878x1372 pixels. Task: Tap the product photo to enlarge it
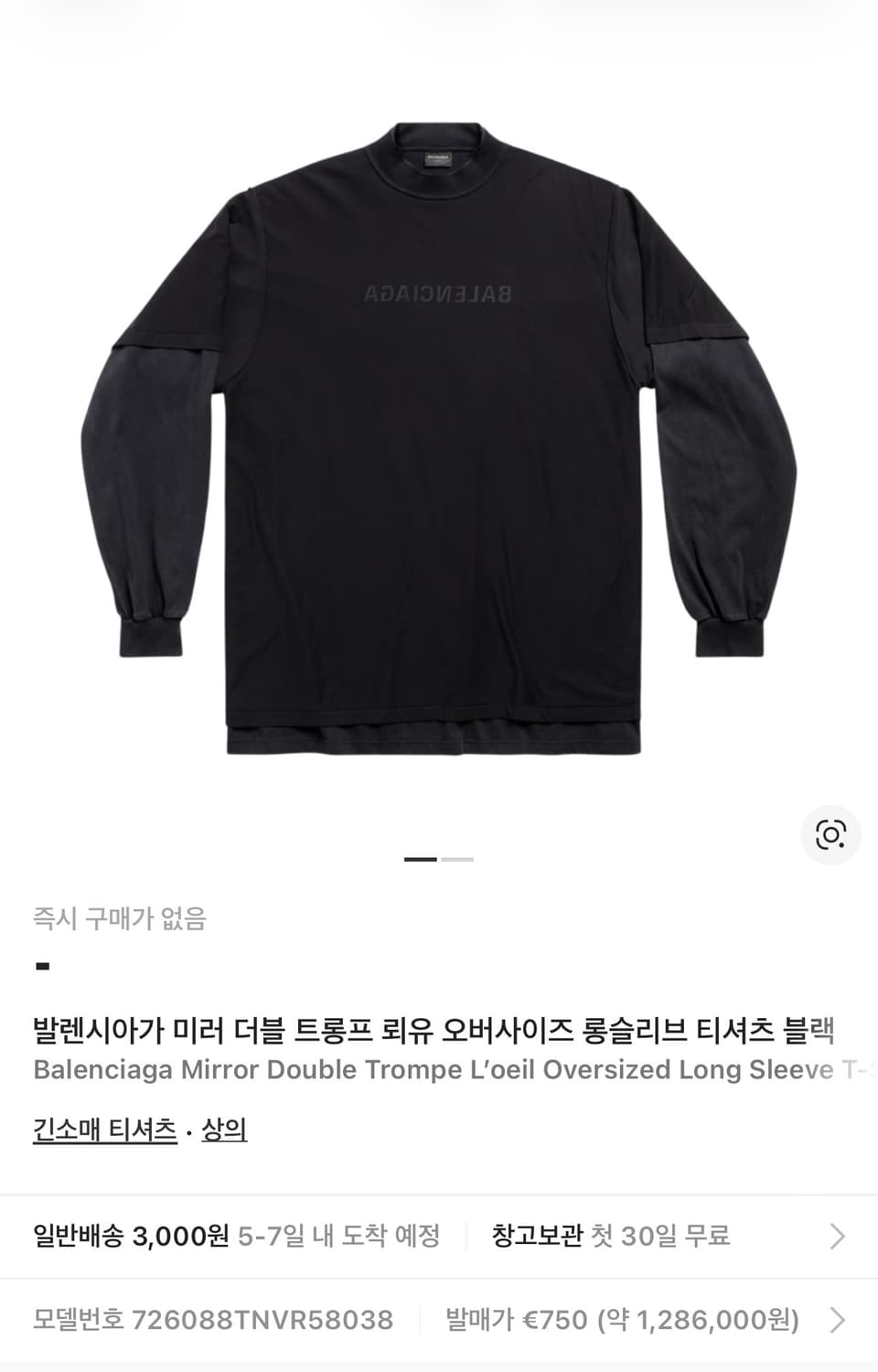[439, 430]
